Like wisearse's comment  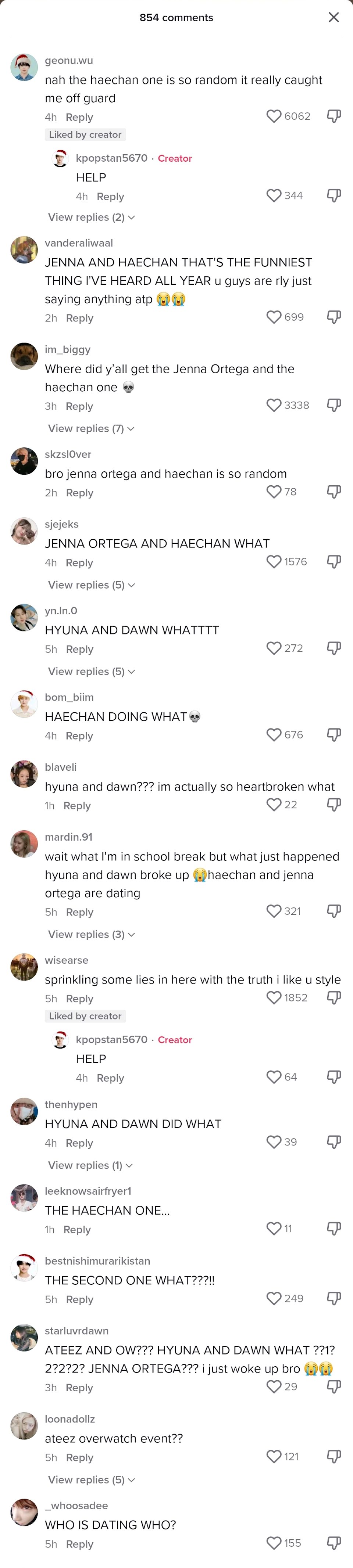(x=274, y=998)
